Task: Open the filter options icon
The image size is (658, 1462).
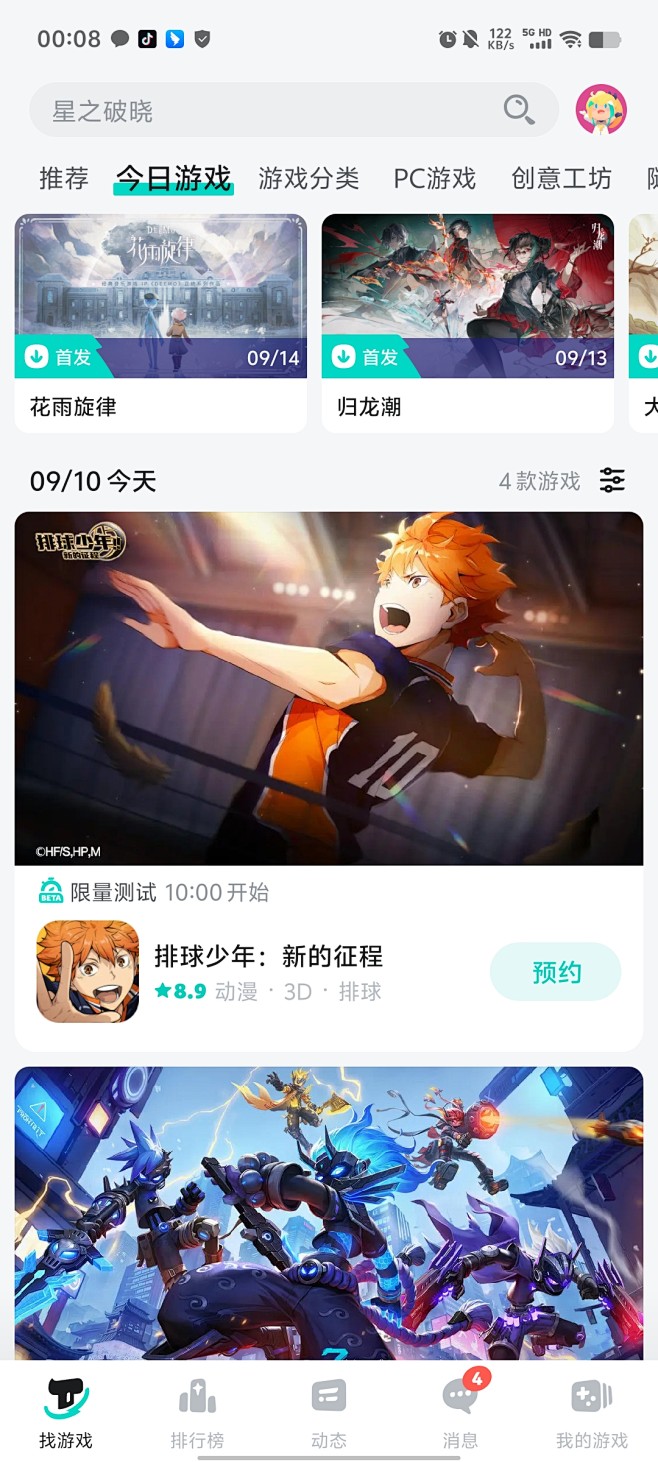Action: point(612,480)
